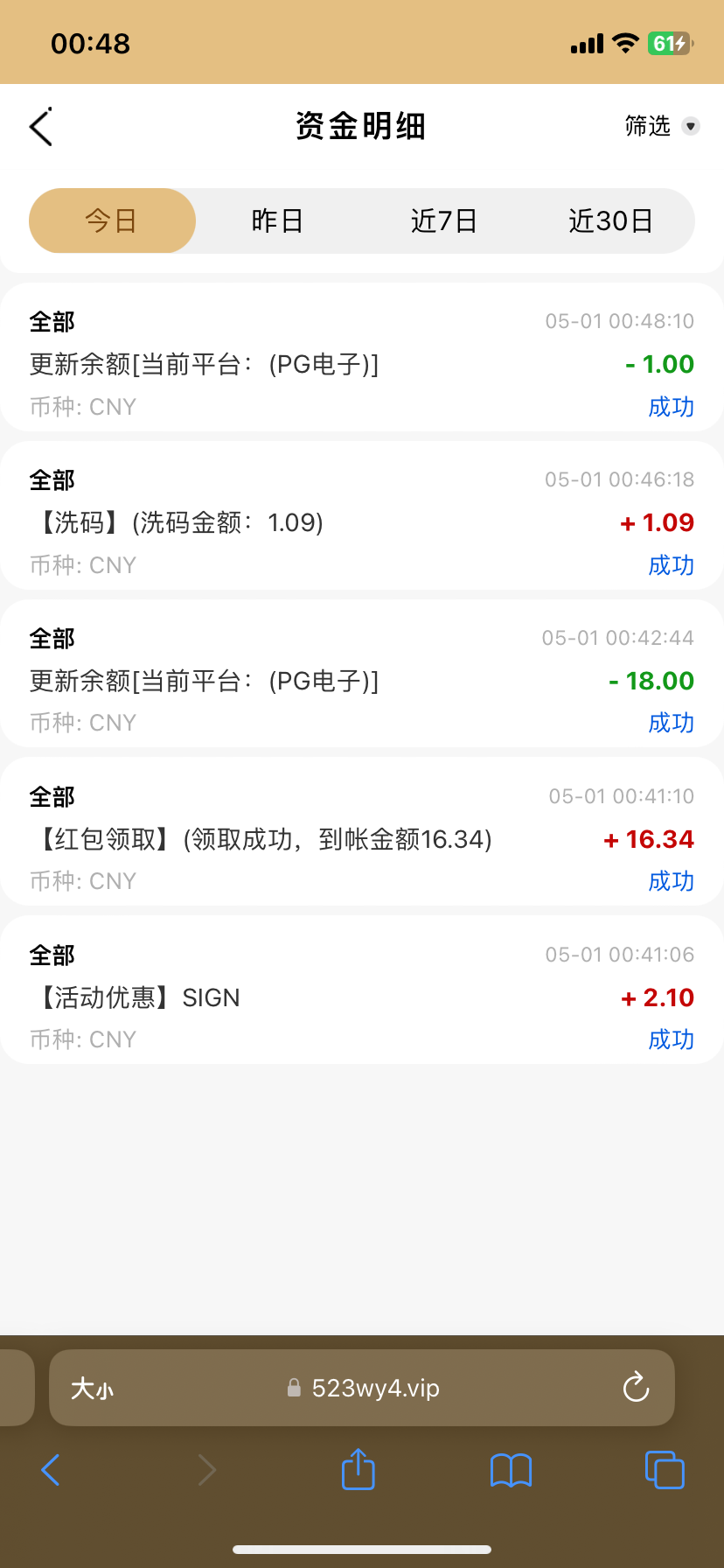Open Safari's 大小 page settings
This screenshot has height=1568, width=724.
(x=92, y=1388)
